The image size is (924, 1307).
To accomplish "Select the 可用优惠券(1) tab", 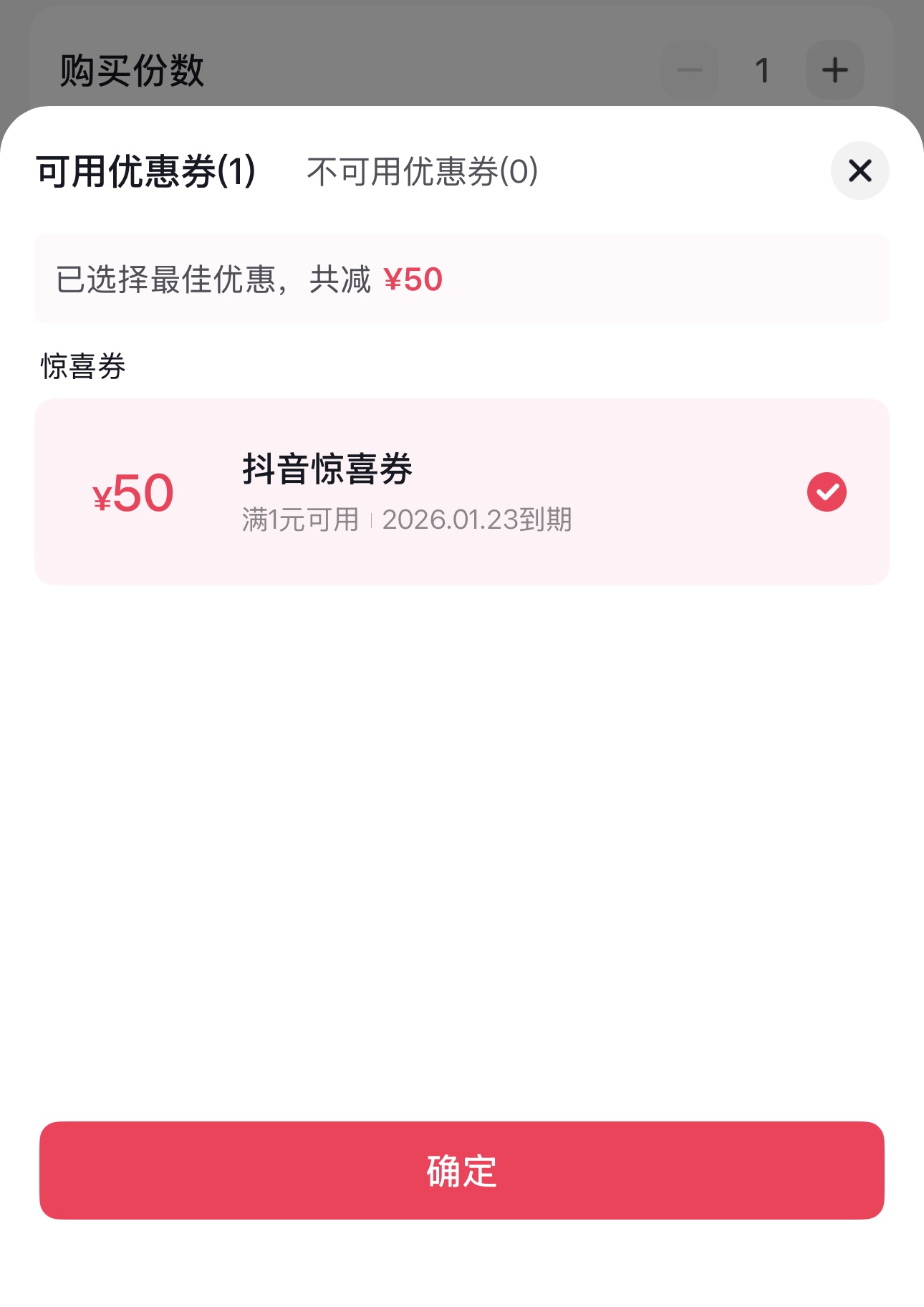I will coord(146,172).
